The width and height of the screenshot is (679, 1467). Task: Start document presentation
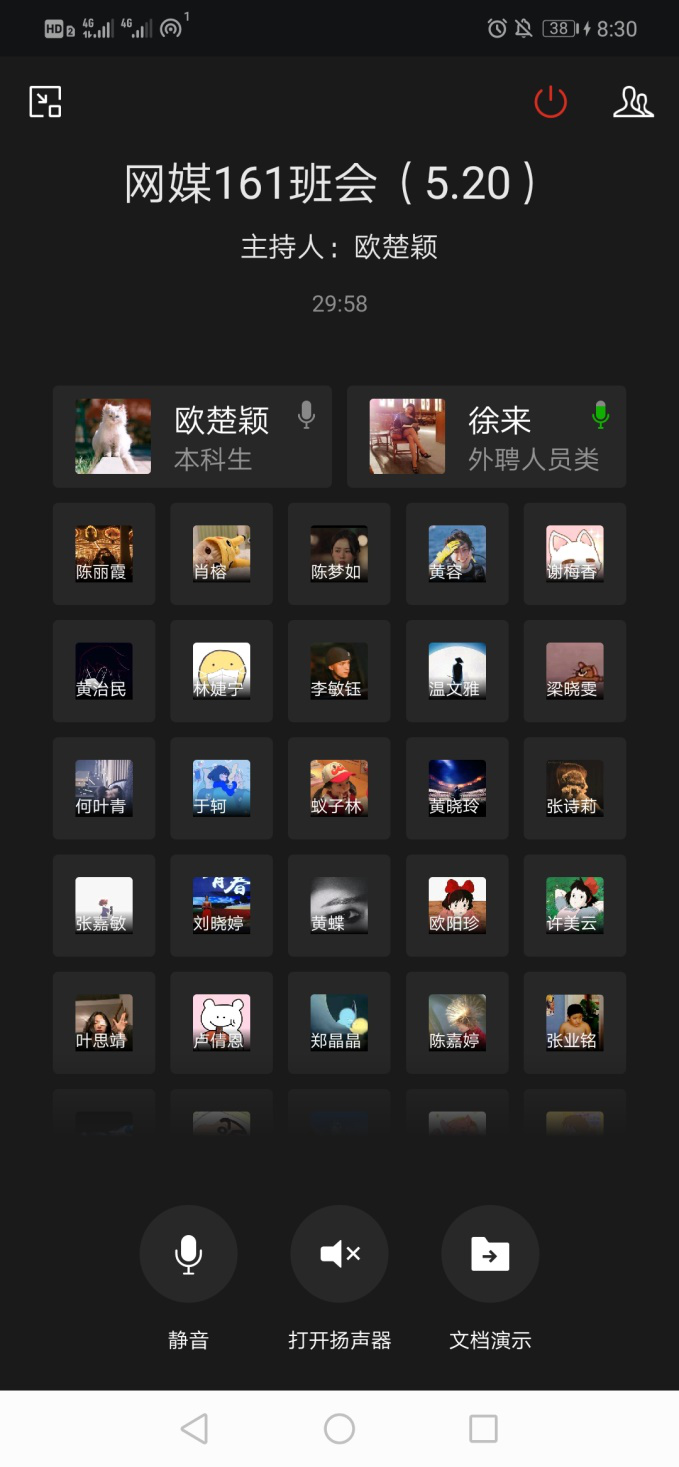pos(490,1254)
